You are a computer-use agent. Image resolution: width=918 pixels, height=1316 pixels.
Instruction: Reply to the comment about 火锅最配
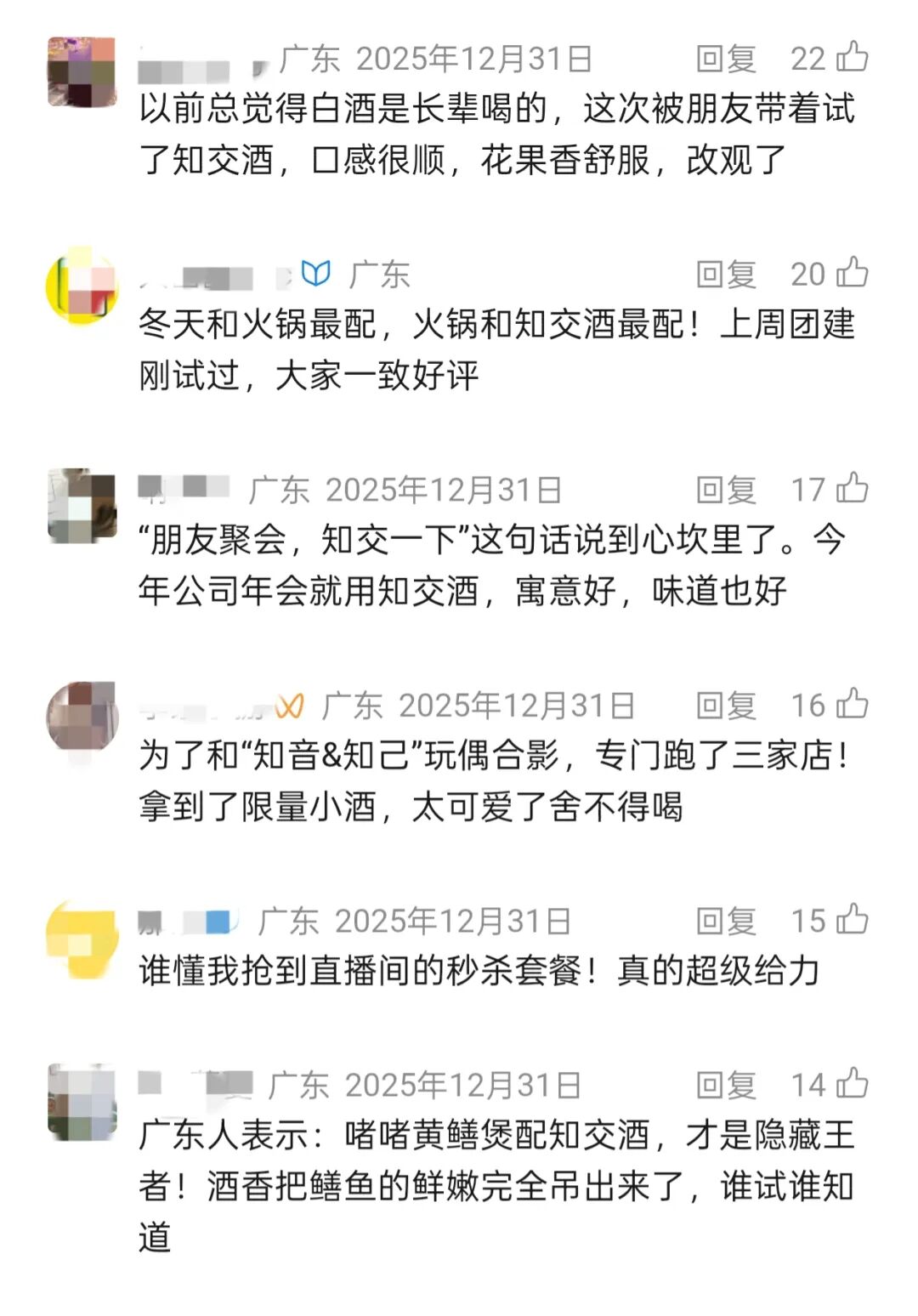pyautogui.click(x=725, y=275)
